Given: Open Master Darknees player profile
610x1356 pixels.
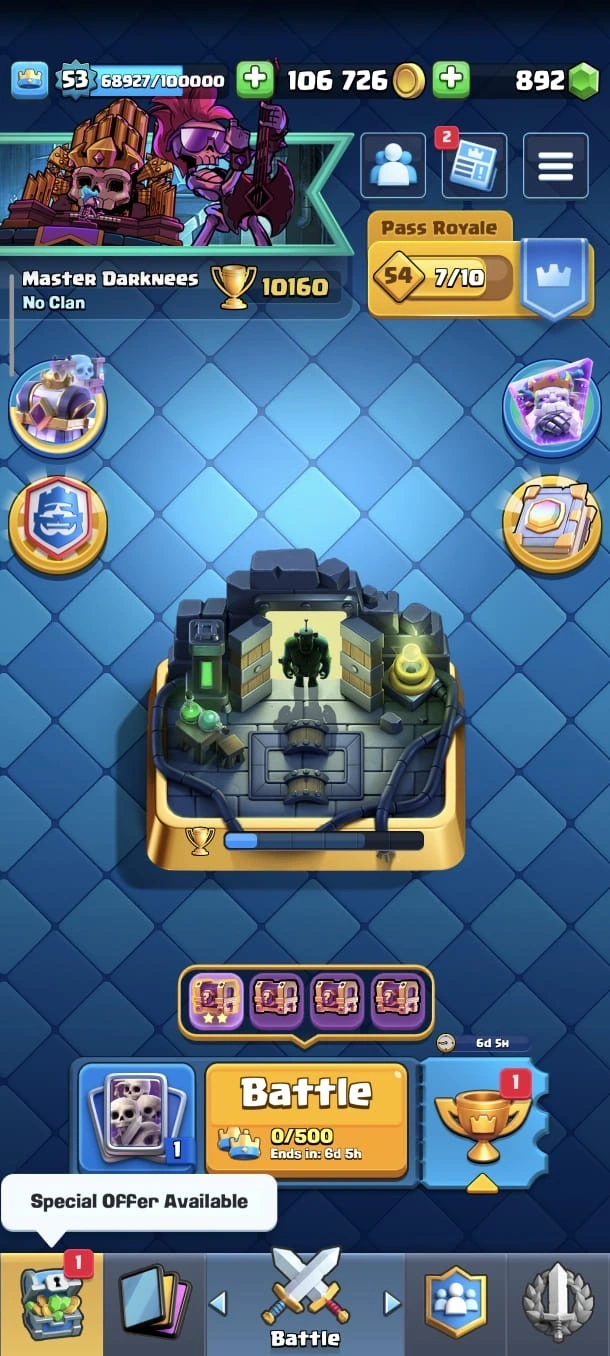Looking at the screenshot, I should pos(110,286).
